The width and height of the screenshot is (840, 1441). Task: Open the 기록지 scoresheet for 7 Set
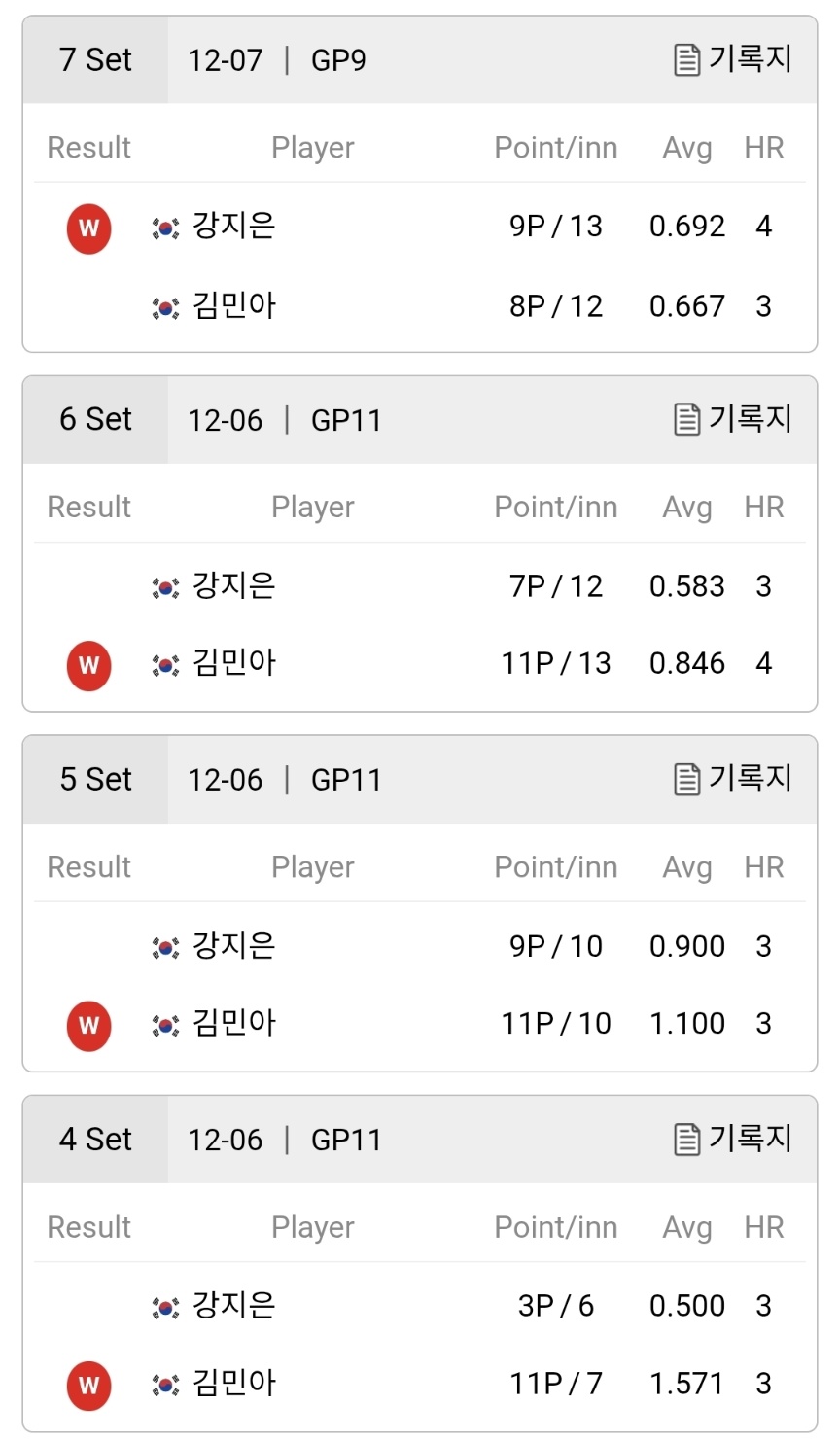[x=733, y=59]
